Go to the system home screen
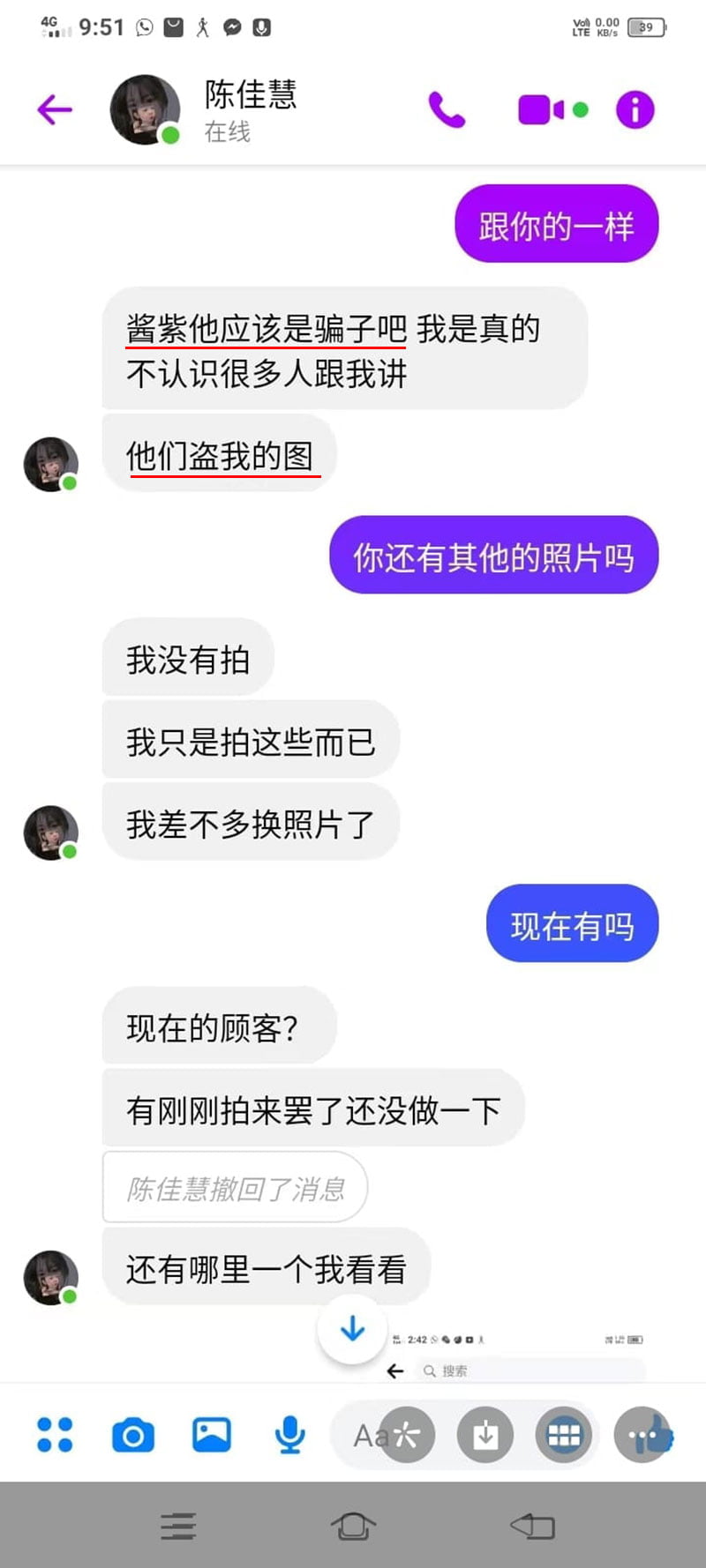The image size is (706, 1568). 353,1526
